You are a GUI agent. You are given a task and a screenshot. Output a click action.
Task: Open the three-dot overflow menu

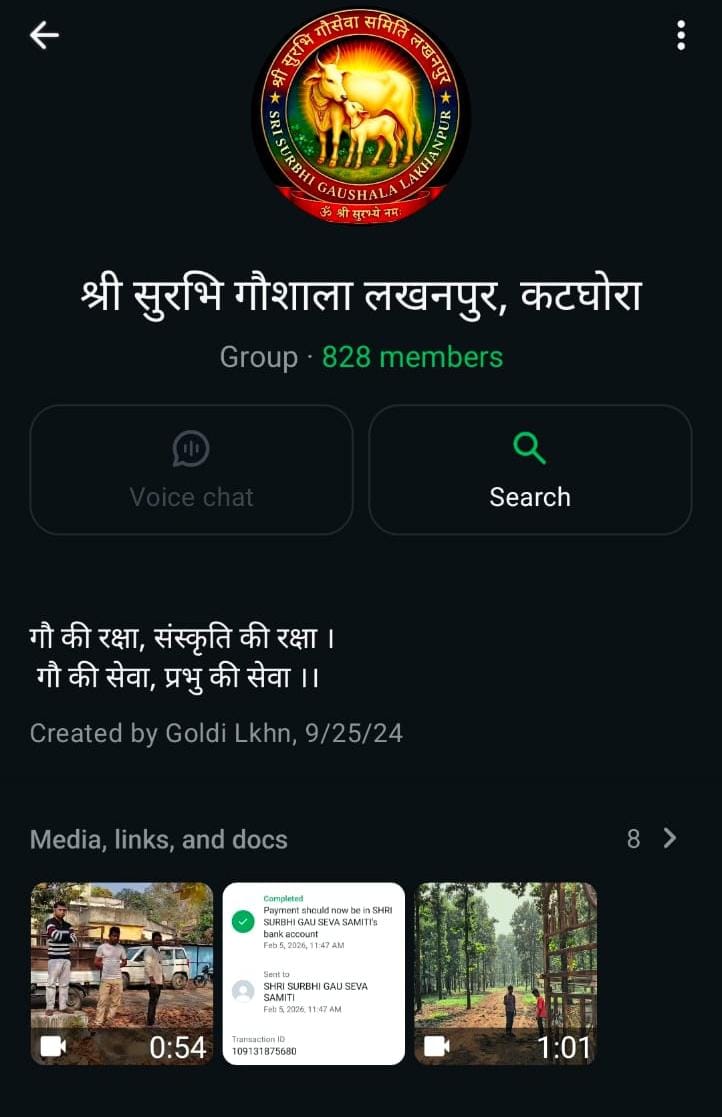point(681,36)
